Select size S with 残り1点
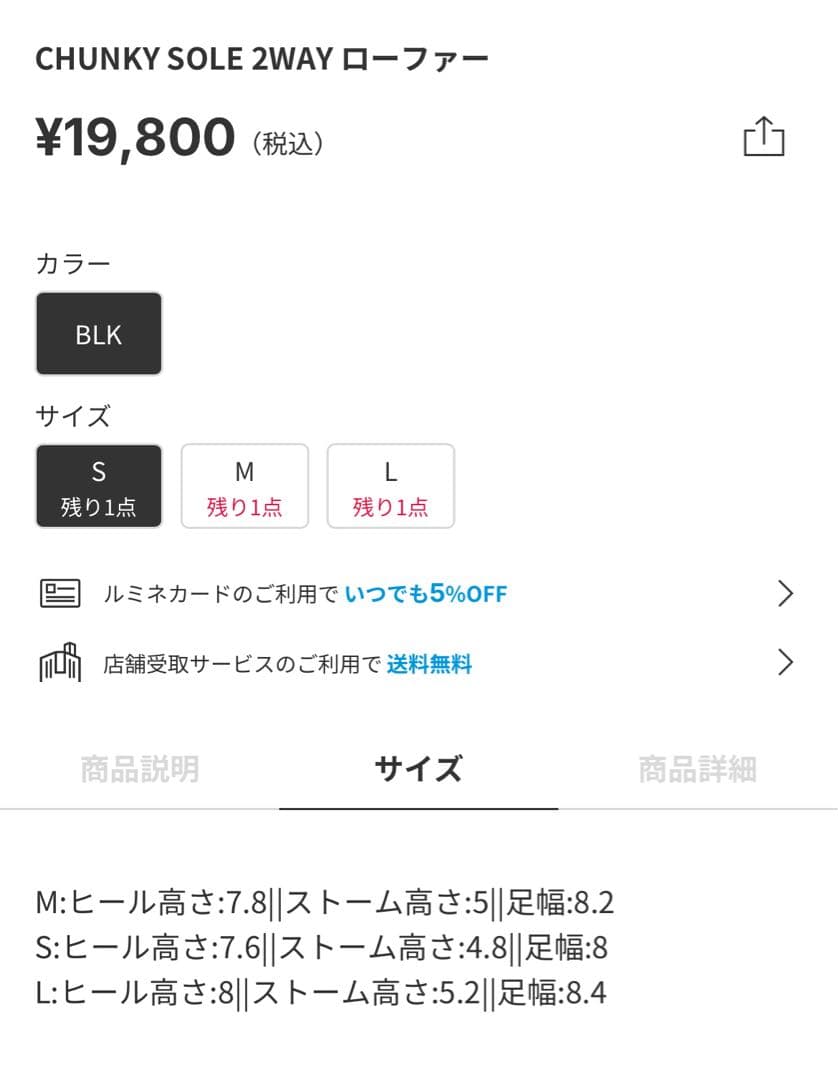This screenshot has width=838, height=1080. (x=98, y=485)
